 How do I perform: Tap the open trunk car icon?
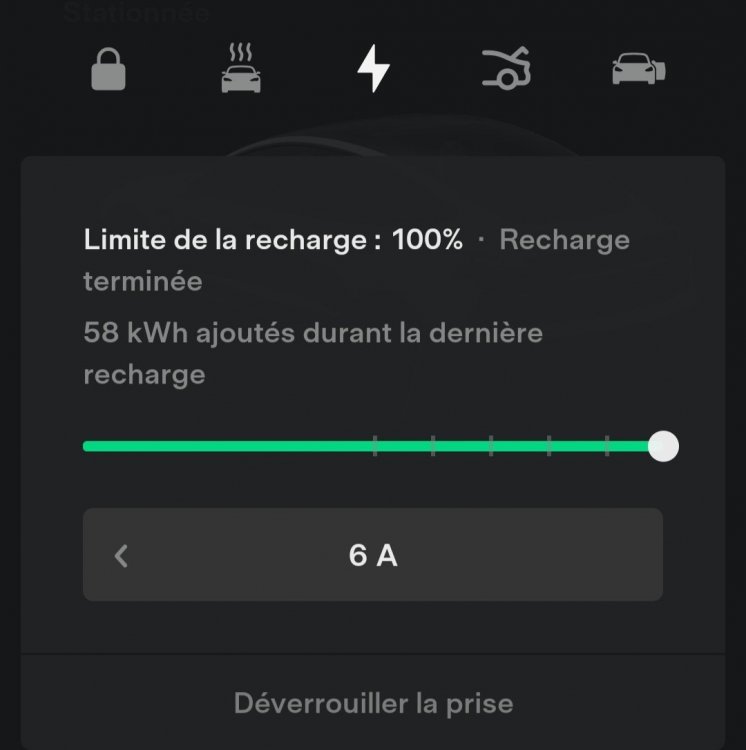(505, 69)
